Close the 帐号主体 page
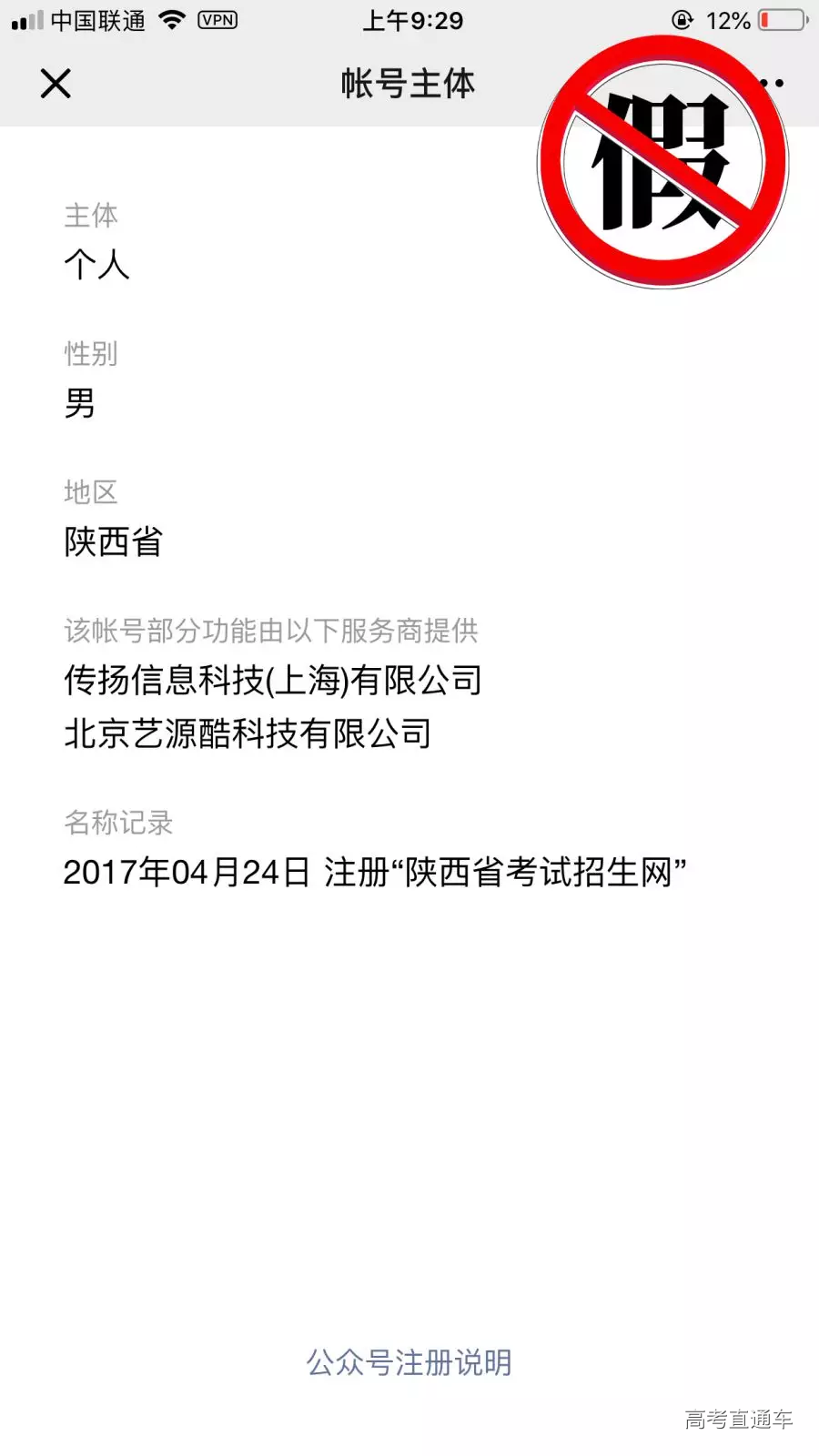Screen dimensions: 819x1456 tap(56, 84)
